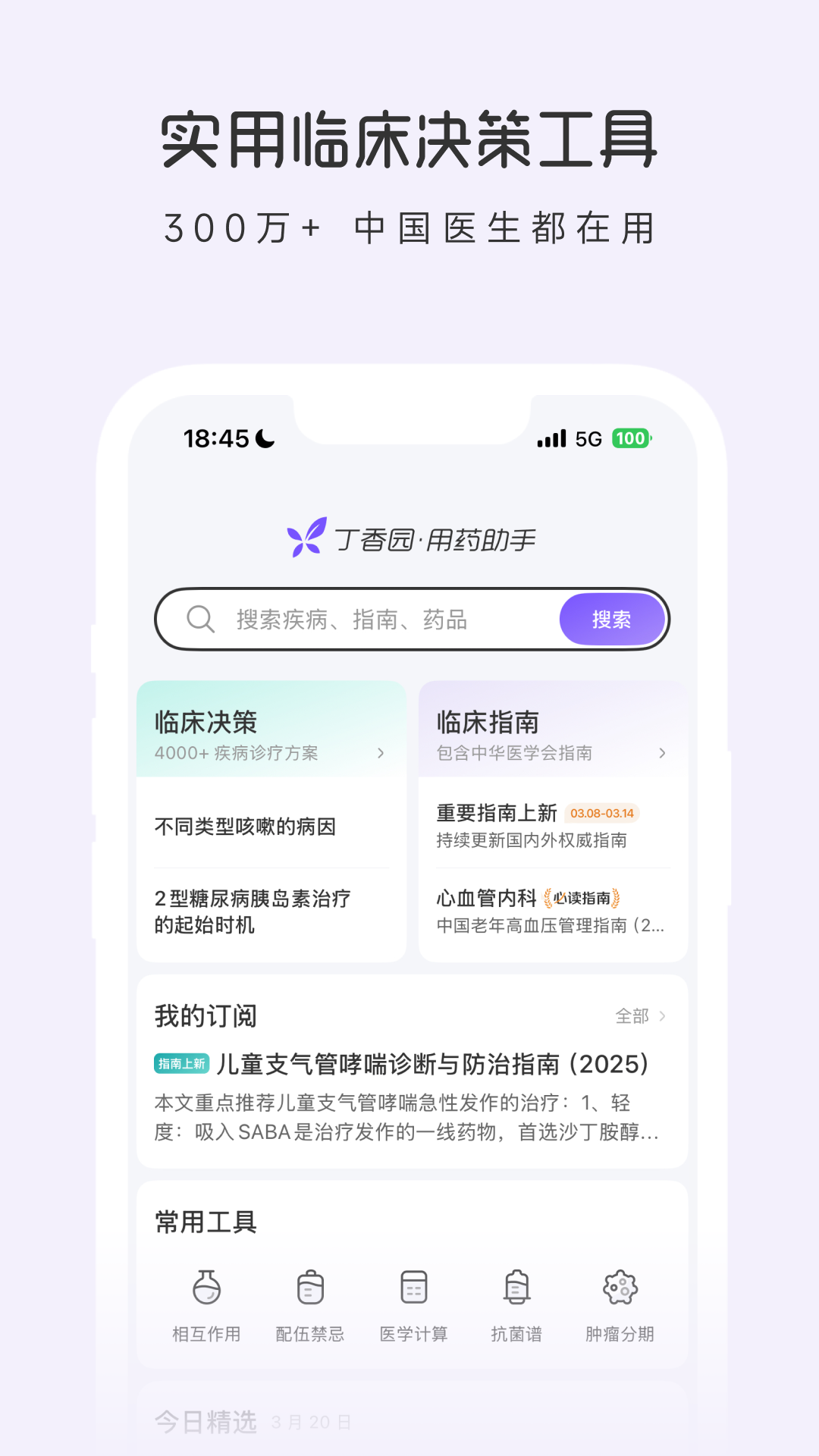The width and height of the screenshot is (819, 1456).
Task: Expand the 临床决策 card via its chevron
Action: coord(381,753)
